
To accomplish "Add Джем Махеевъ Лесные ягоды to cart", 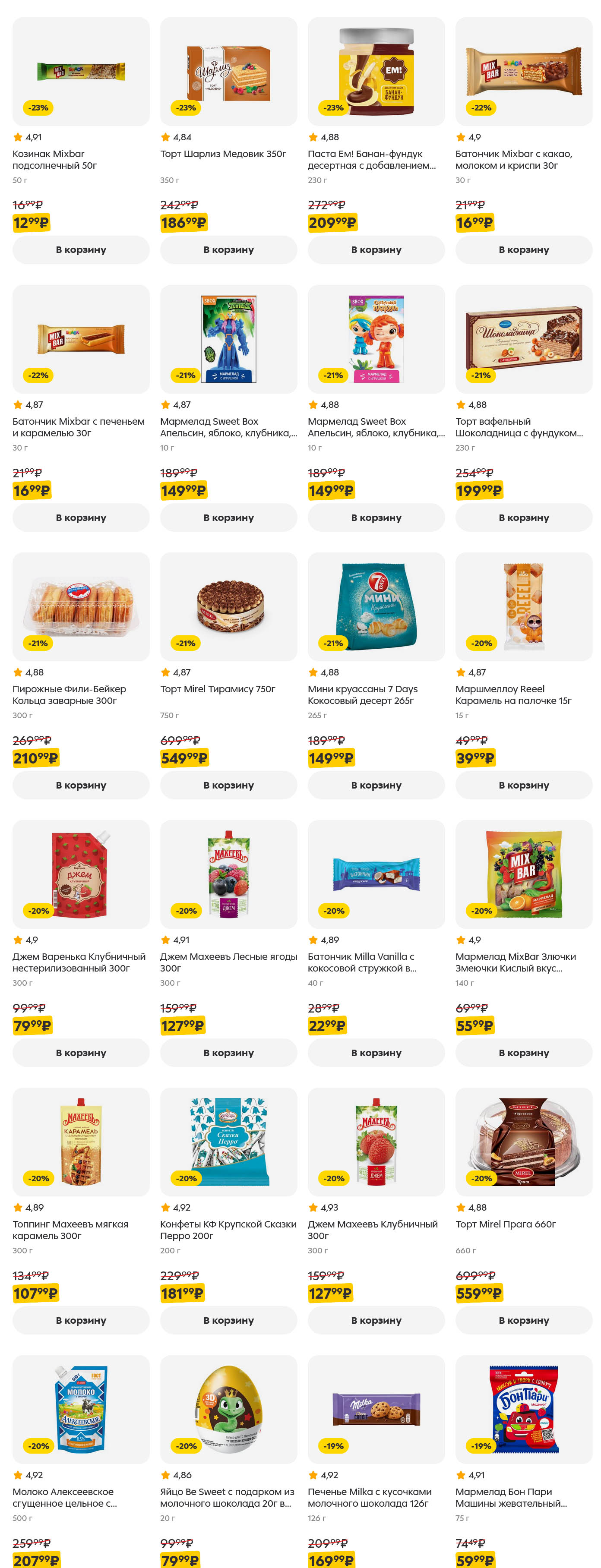I will (x=228, y=1052).
